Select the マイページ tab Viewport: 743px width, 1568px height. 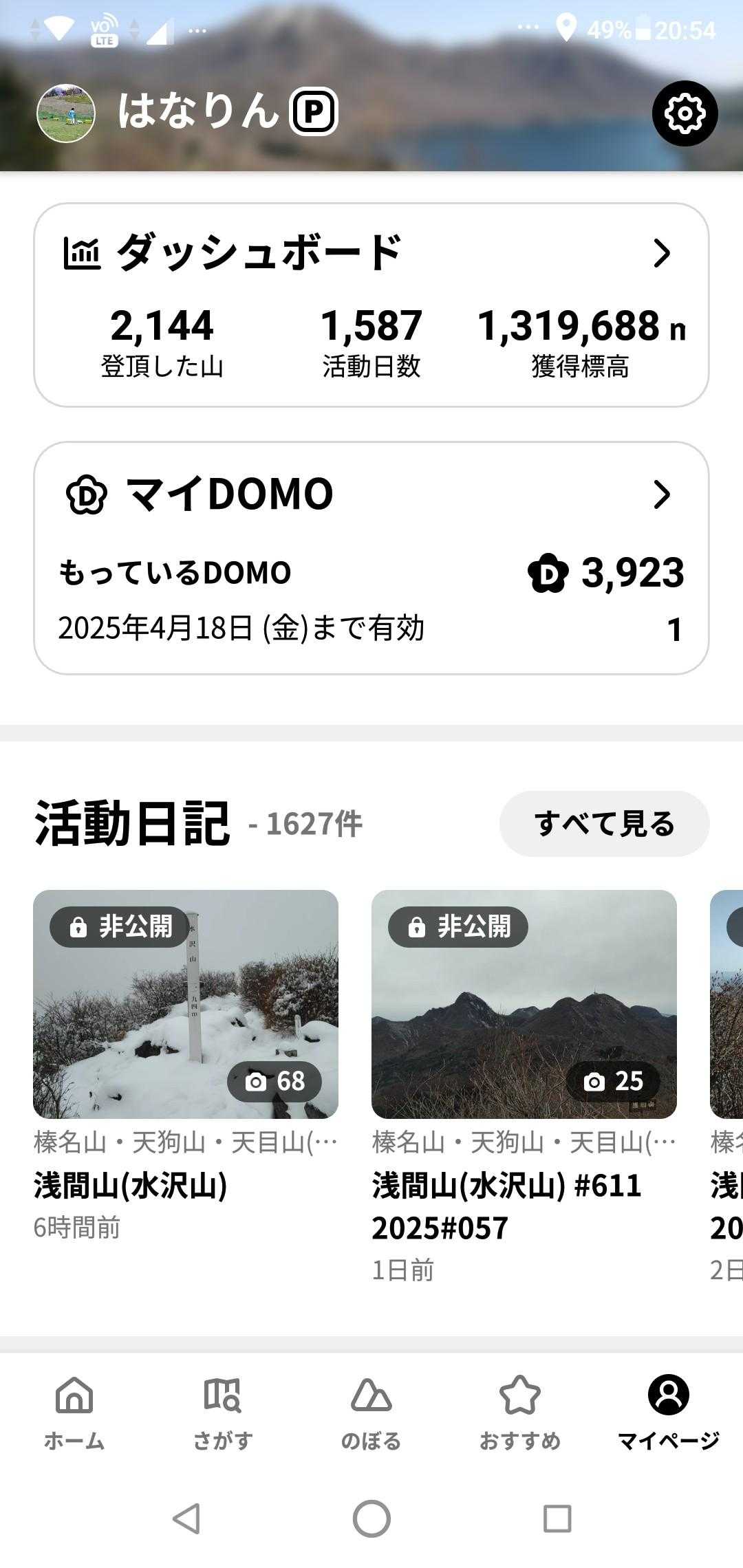point(668,1413)
